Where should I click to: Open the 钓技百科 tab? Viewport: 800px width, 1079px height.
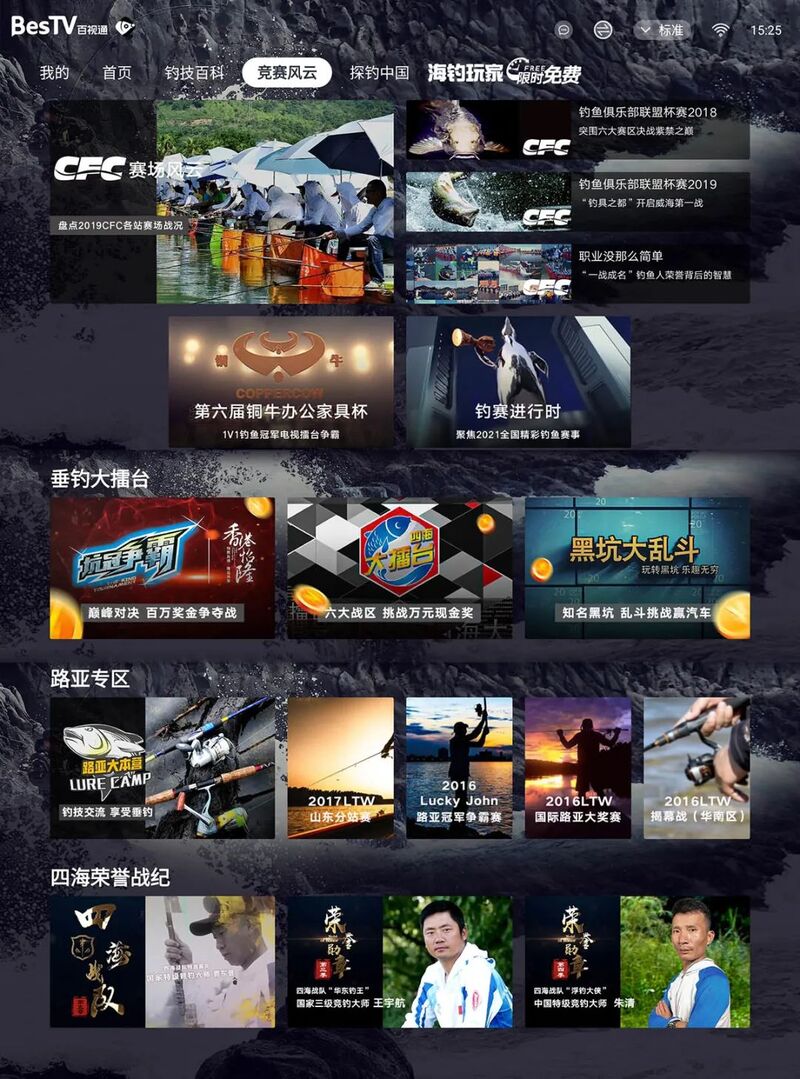pos(194,73)
